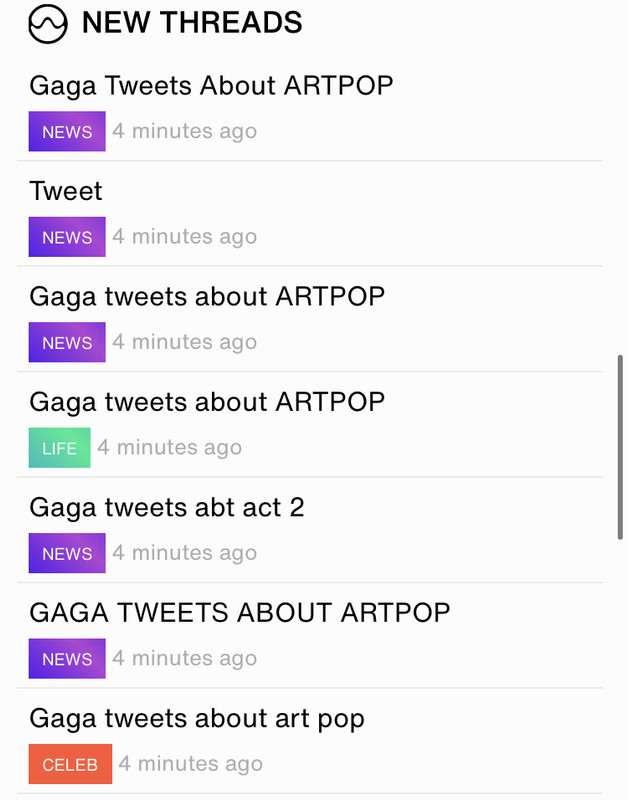Open "Gaga tweets about ARTPOP" thread tagged LIFE
This screenshot has height=800, width=628.
pyautogui.click(x=207, y=402)
